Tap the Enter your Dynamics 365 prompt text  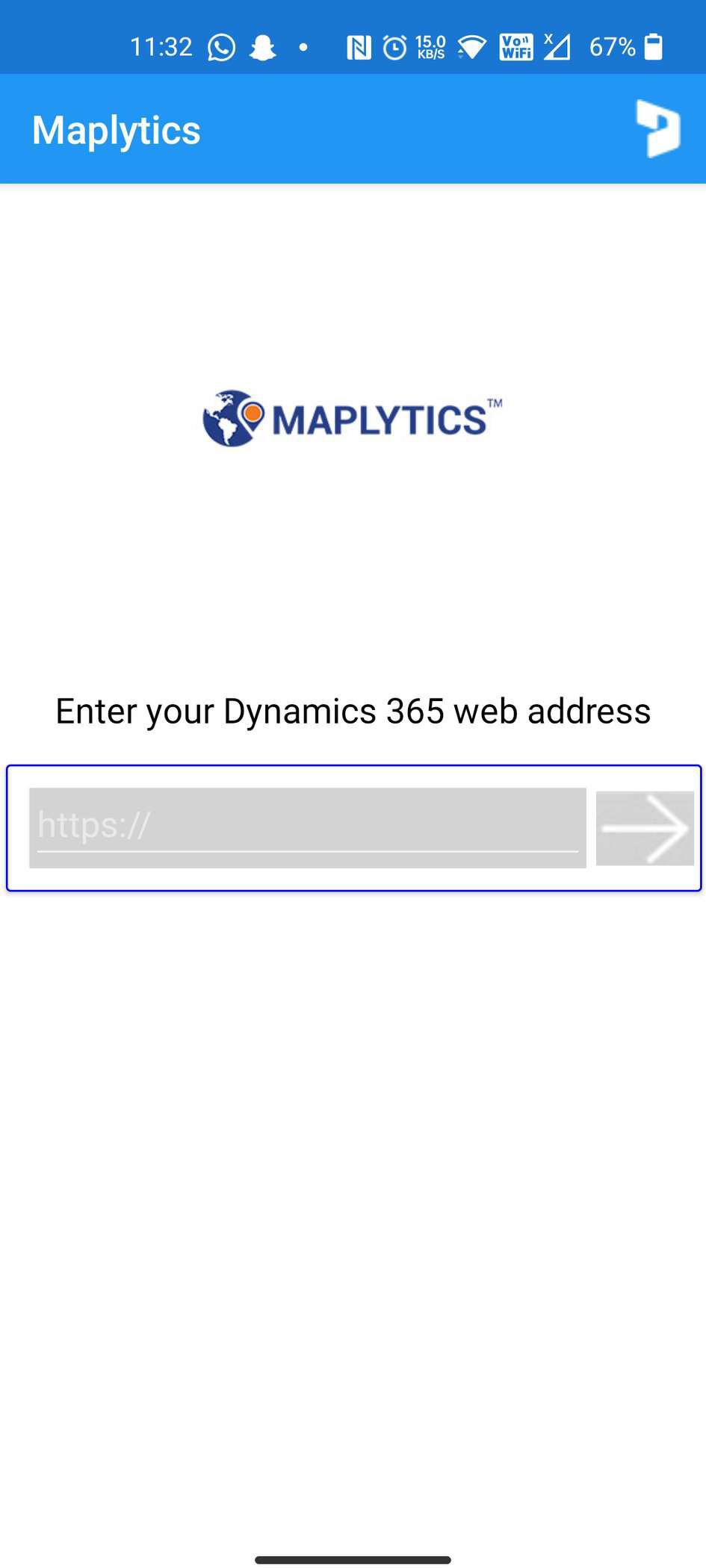click(x=353, y=710)
